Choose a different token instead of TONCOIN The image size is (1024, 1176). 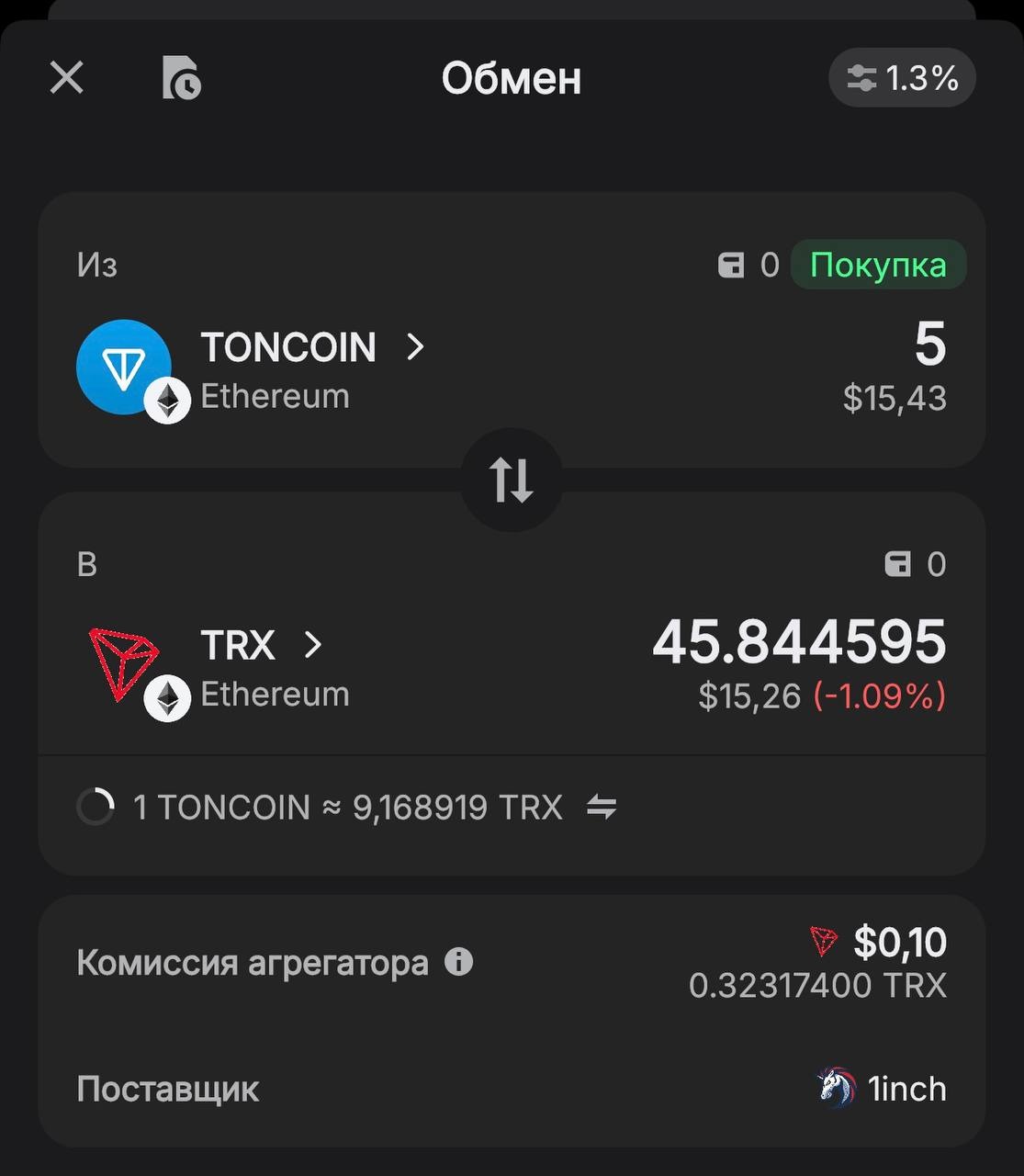(x=310, y=348)
